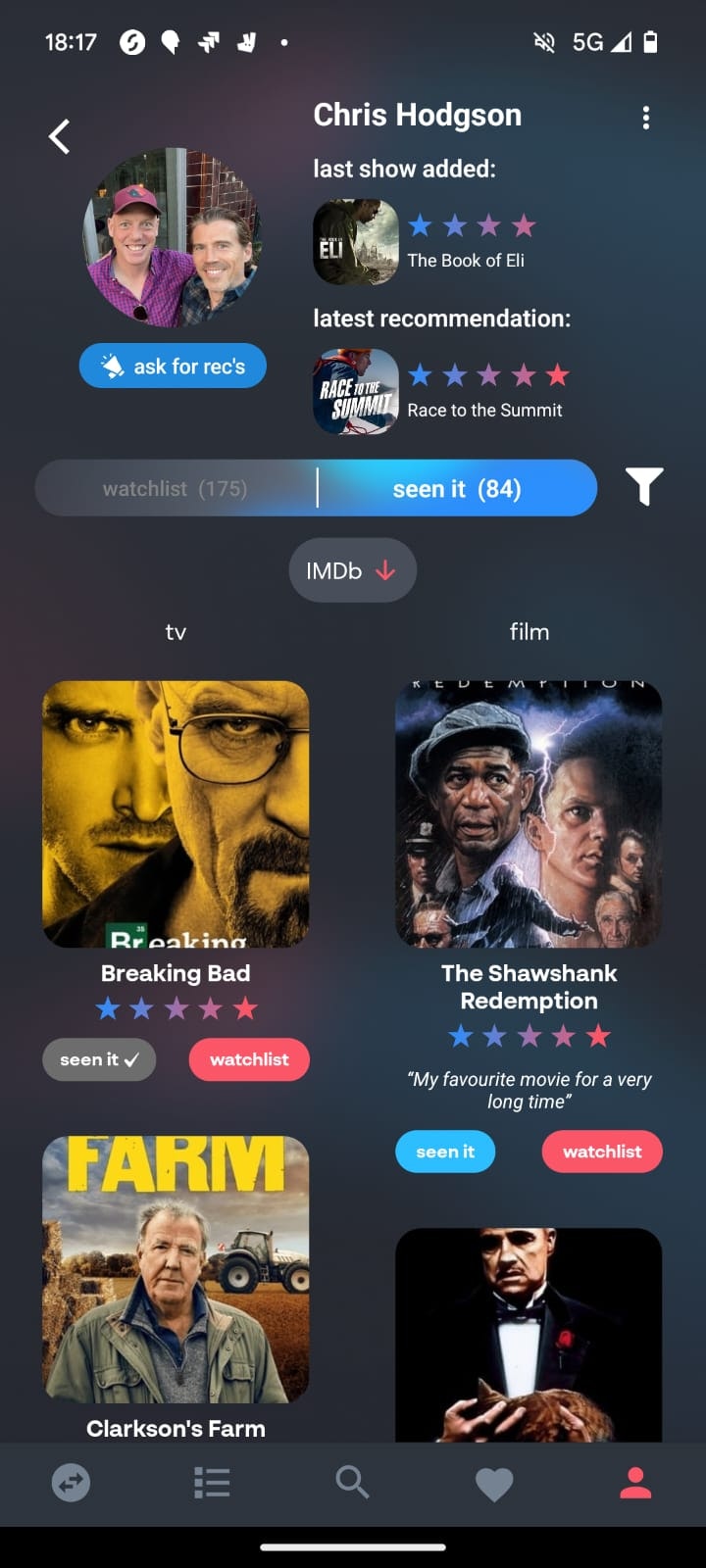Select the seen it (84) tab

(x=457, y=488)
